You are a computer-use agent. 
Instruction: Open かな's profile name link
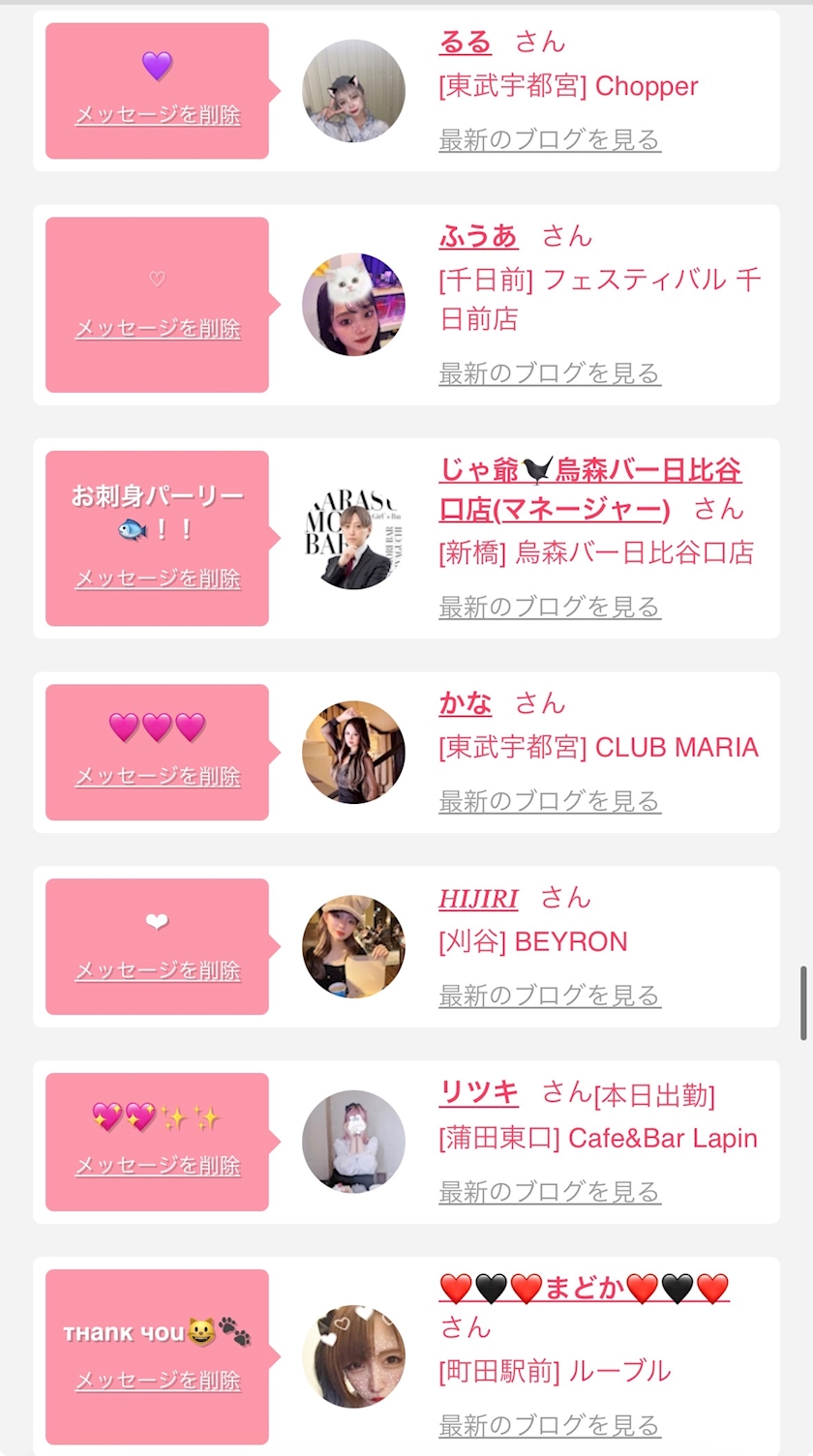(466, 703)
